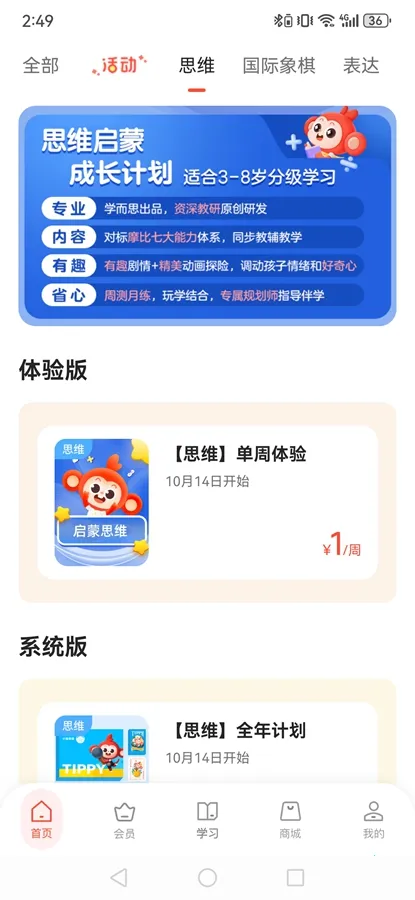Tap the system back button
Viewport: 415px width, 900px height.
[118, 877]
